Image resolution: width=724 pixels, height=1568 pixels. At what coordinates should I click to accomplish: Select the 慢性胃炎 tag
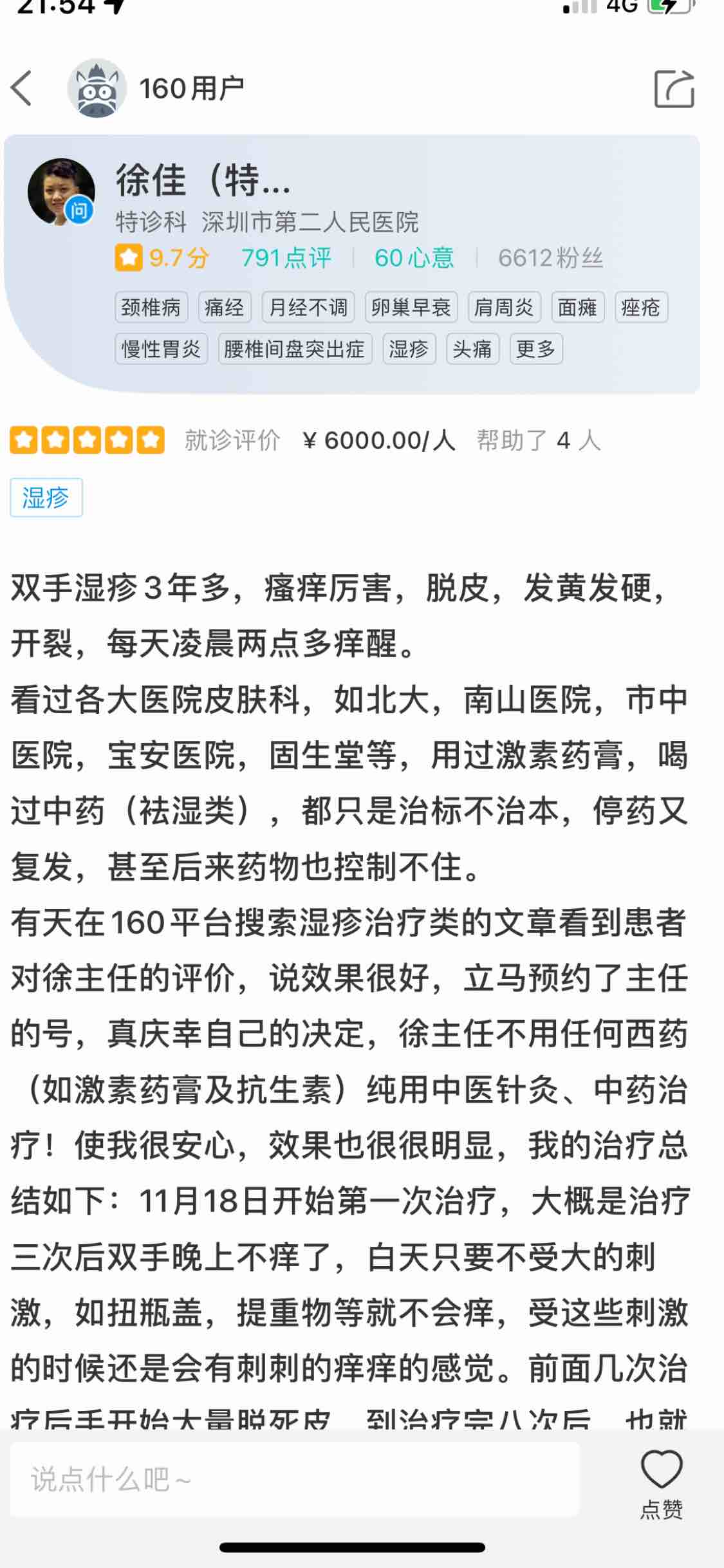[162, 349]
